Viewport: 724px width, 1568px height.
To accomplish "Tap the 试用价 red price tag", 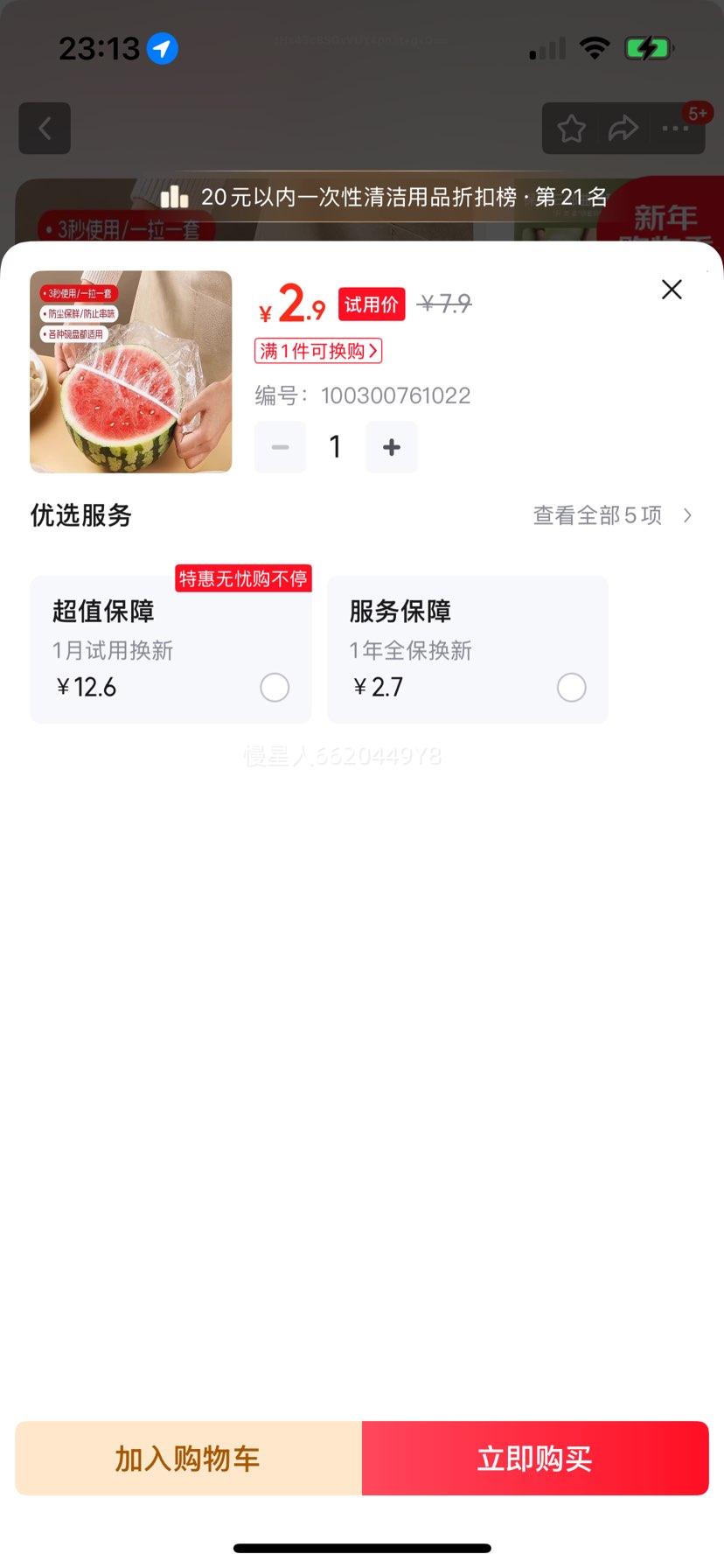I will point(371,304).
